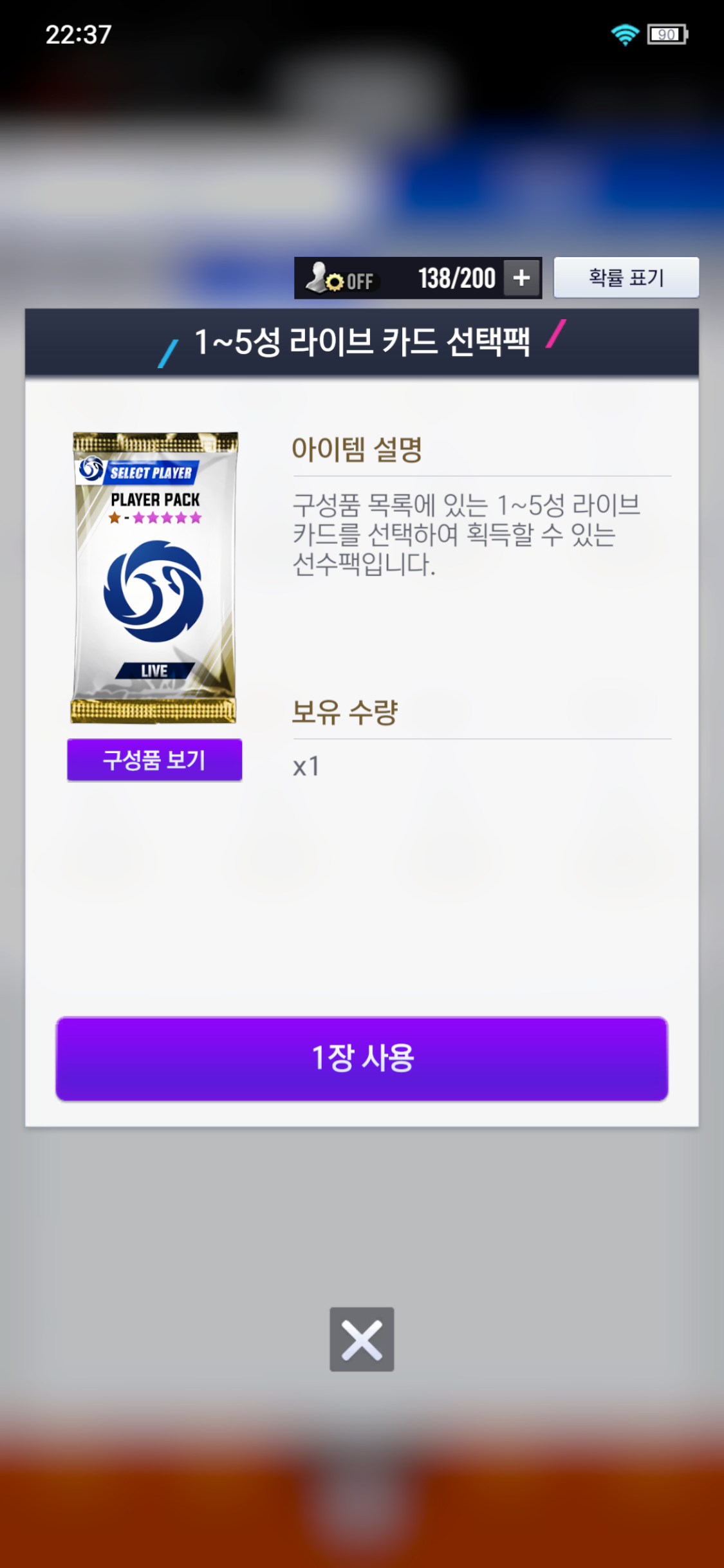Use one pack with 1장 사용
Screen dimensions: 724x1568
(362, 1059)
